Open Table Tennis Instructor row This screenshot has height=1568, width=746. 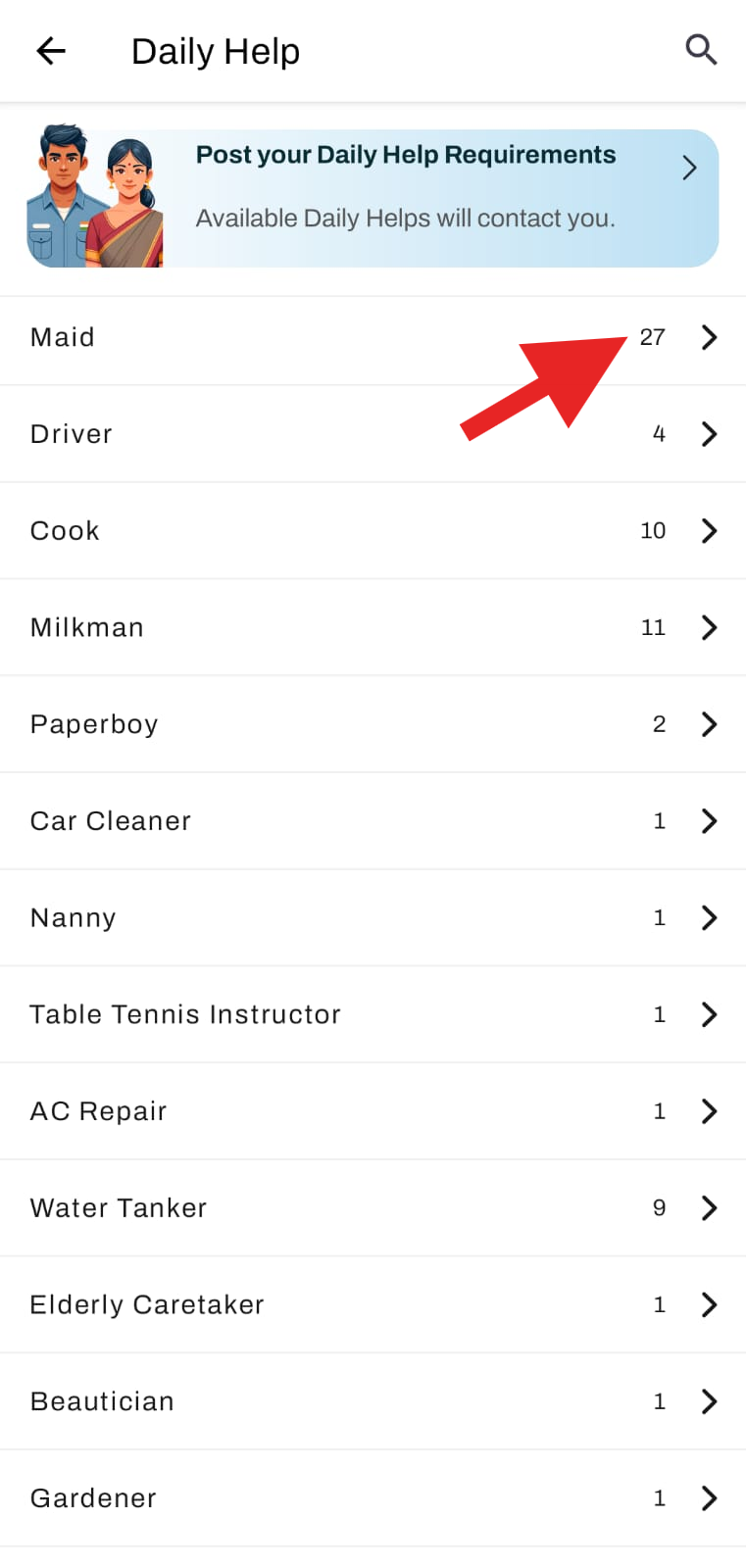click(373, 1015)
